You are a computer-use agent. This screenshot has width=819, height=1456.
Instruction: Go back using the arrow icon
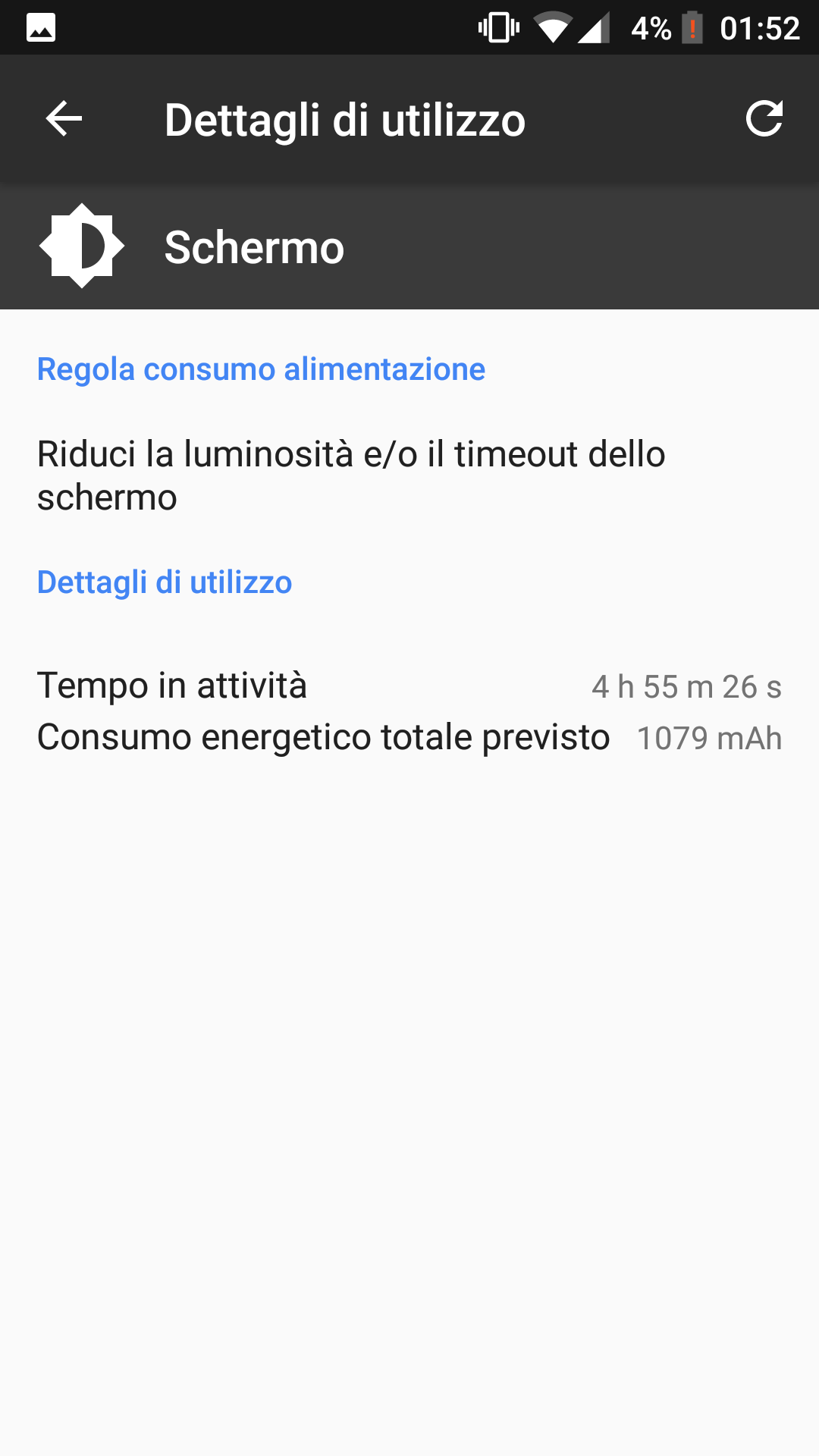click(x=64, y=119)
